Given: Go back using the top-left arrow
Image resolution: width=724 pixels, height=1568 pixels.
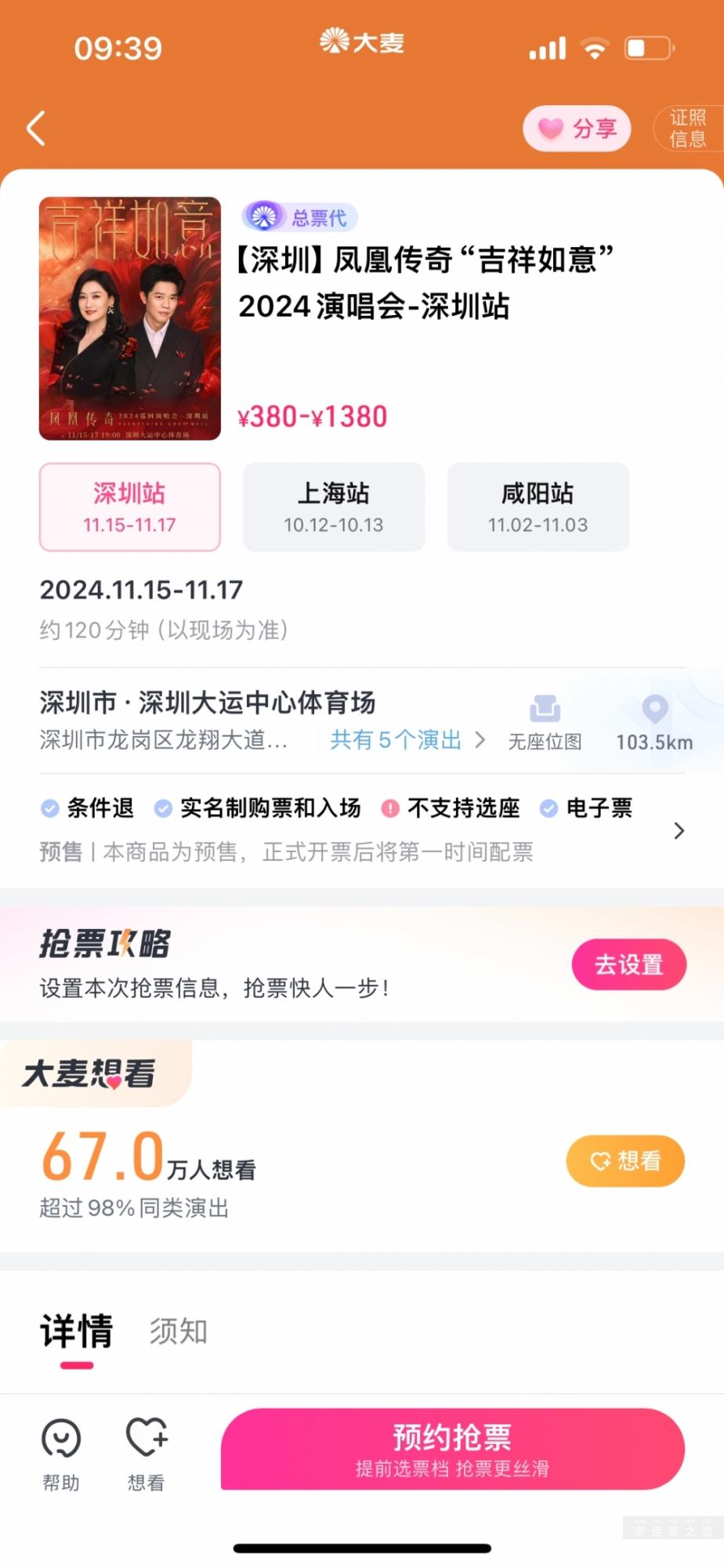Looking at the screenshot, I should [36, 129].
